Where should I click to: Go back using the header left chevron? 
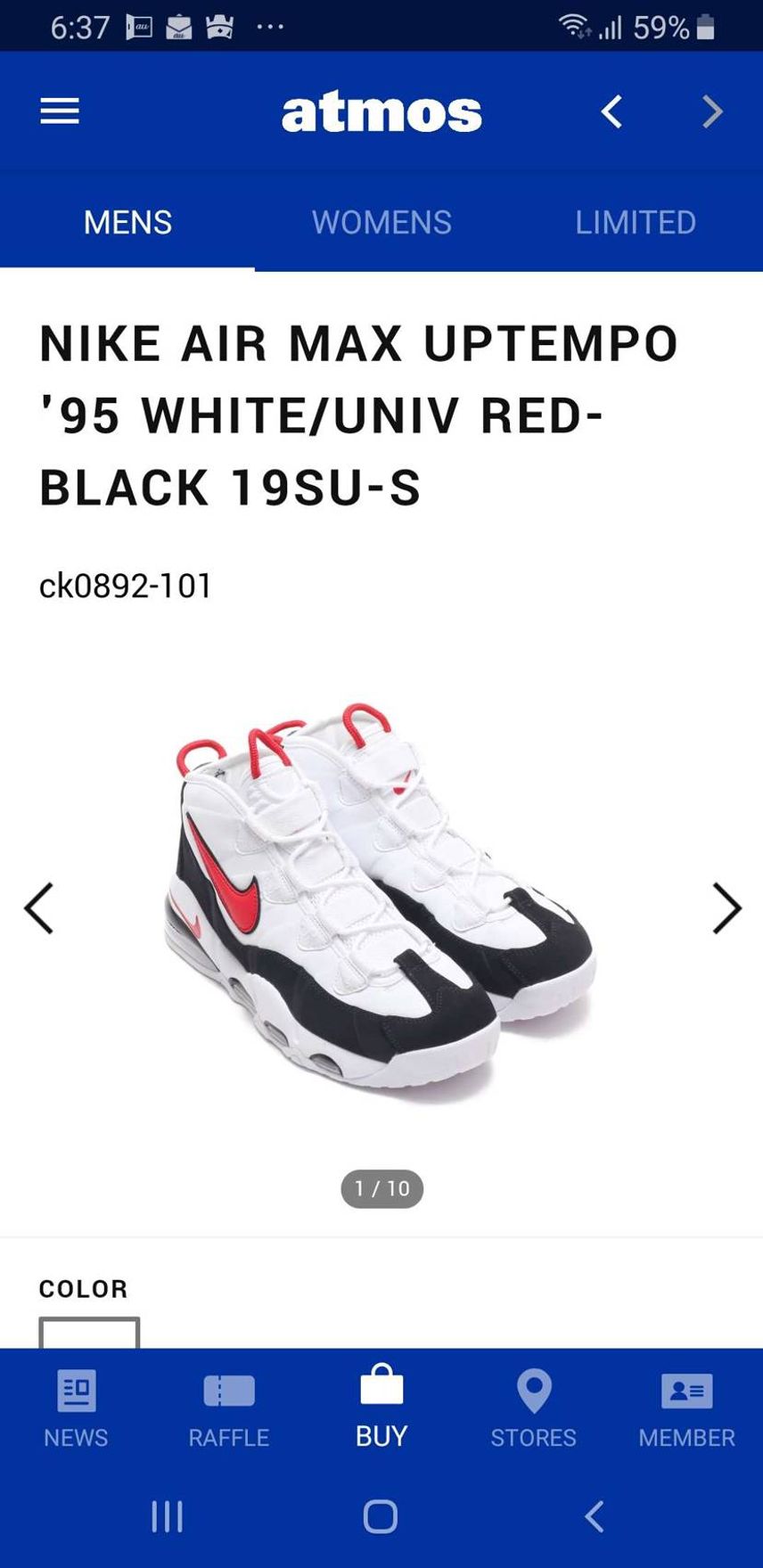pos(611,111)
